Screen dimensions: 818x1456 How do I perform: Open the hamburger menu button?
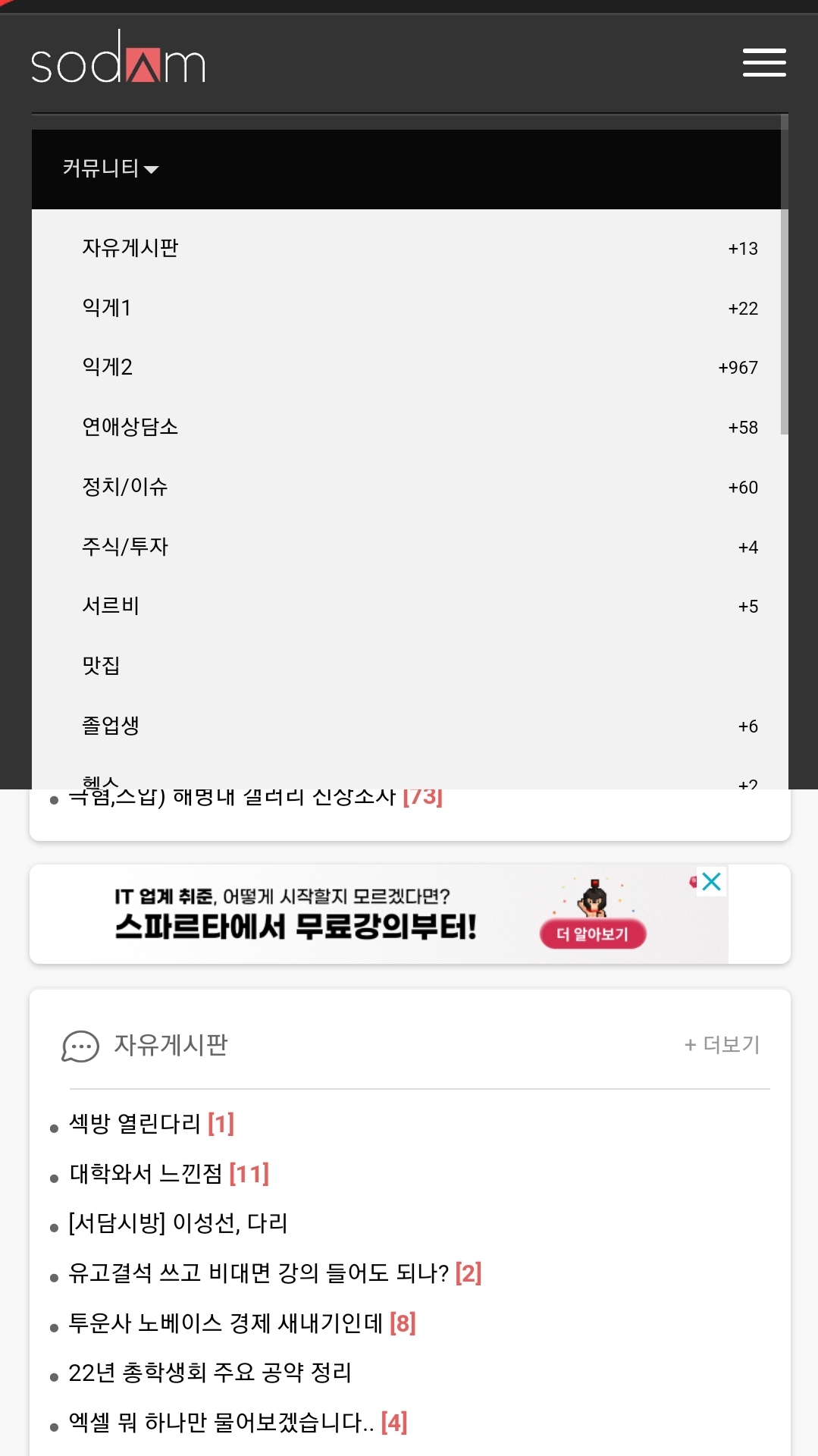point(763,62)
